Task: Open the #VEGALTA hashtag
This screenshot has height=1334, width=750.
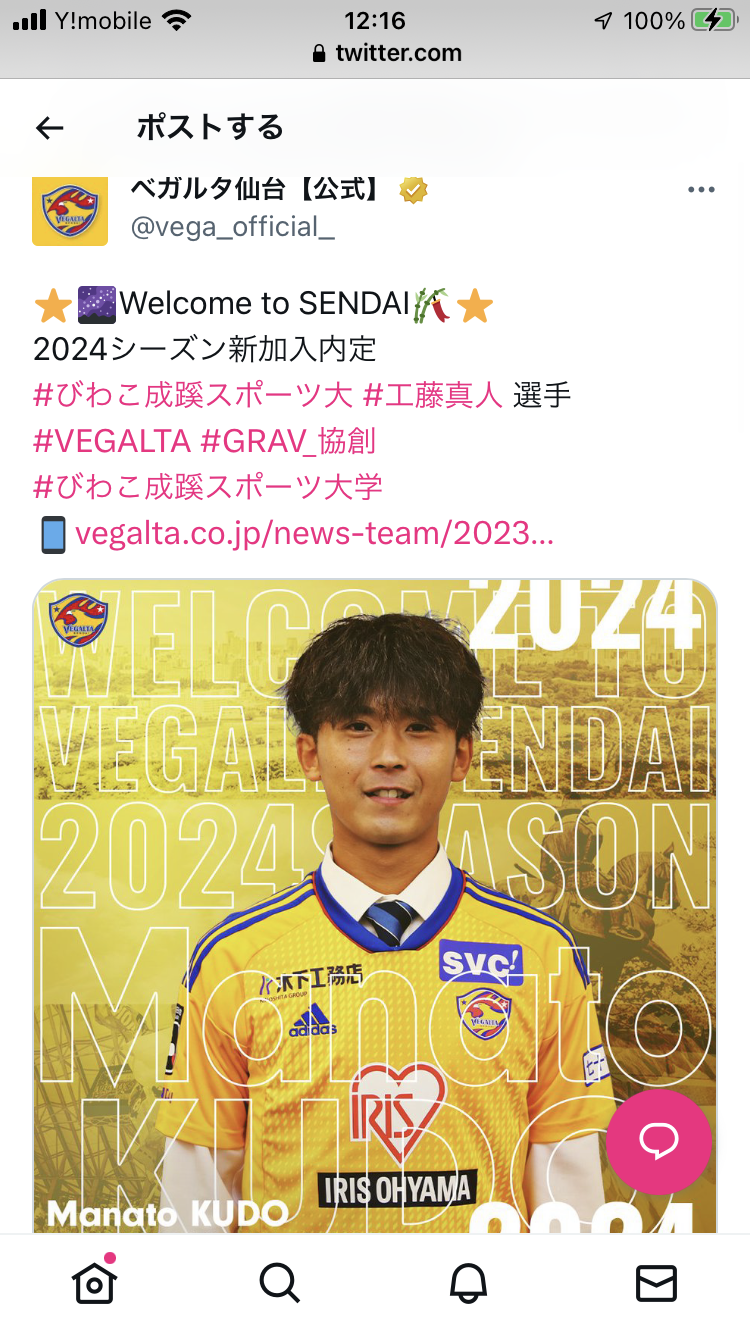Action: pos(112,441)
